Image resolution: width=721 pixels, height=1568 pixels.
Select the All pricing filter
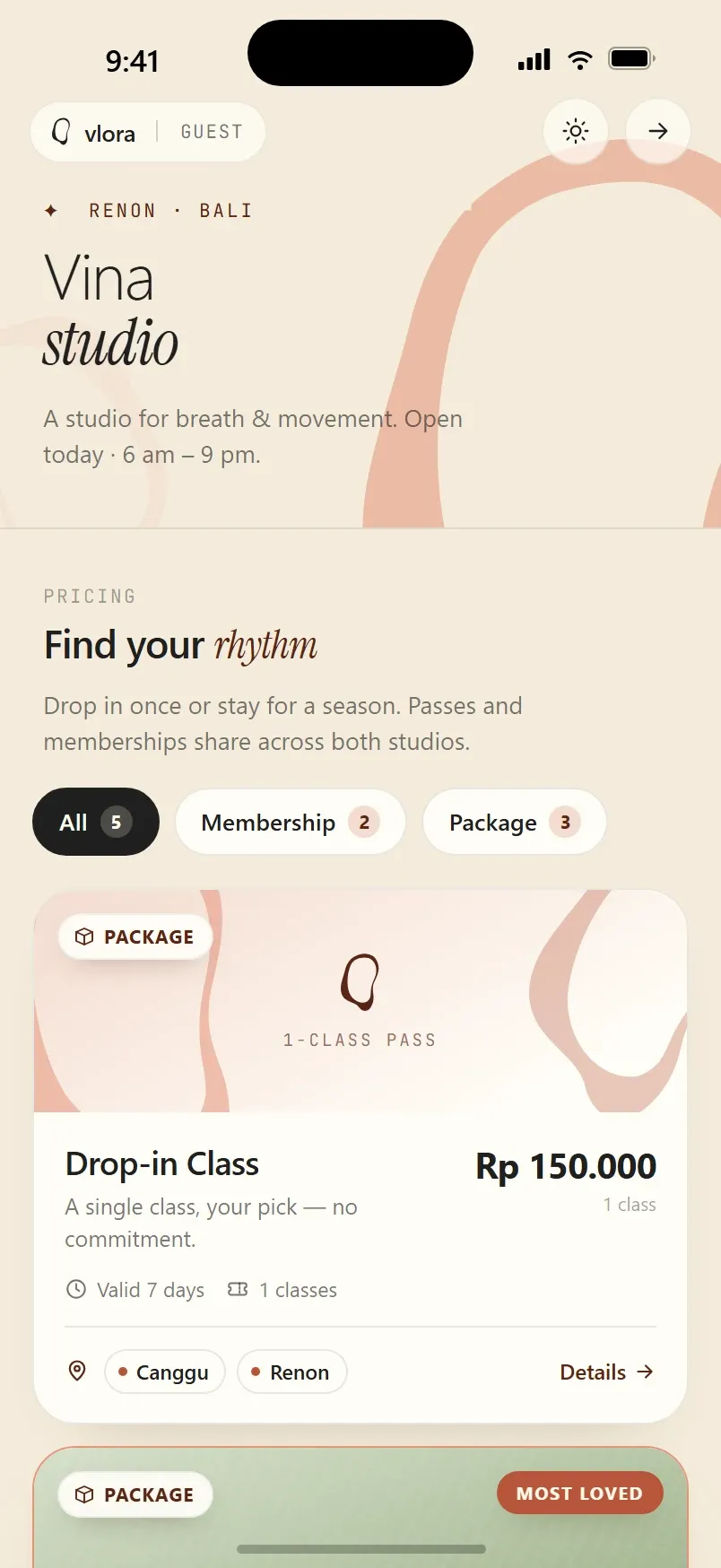coord(96,822)
